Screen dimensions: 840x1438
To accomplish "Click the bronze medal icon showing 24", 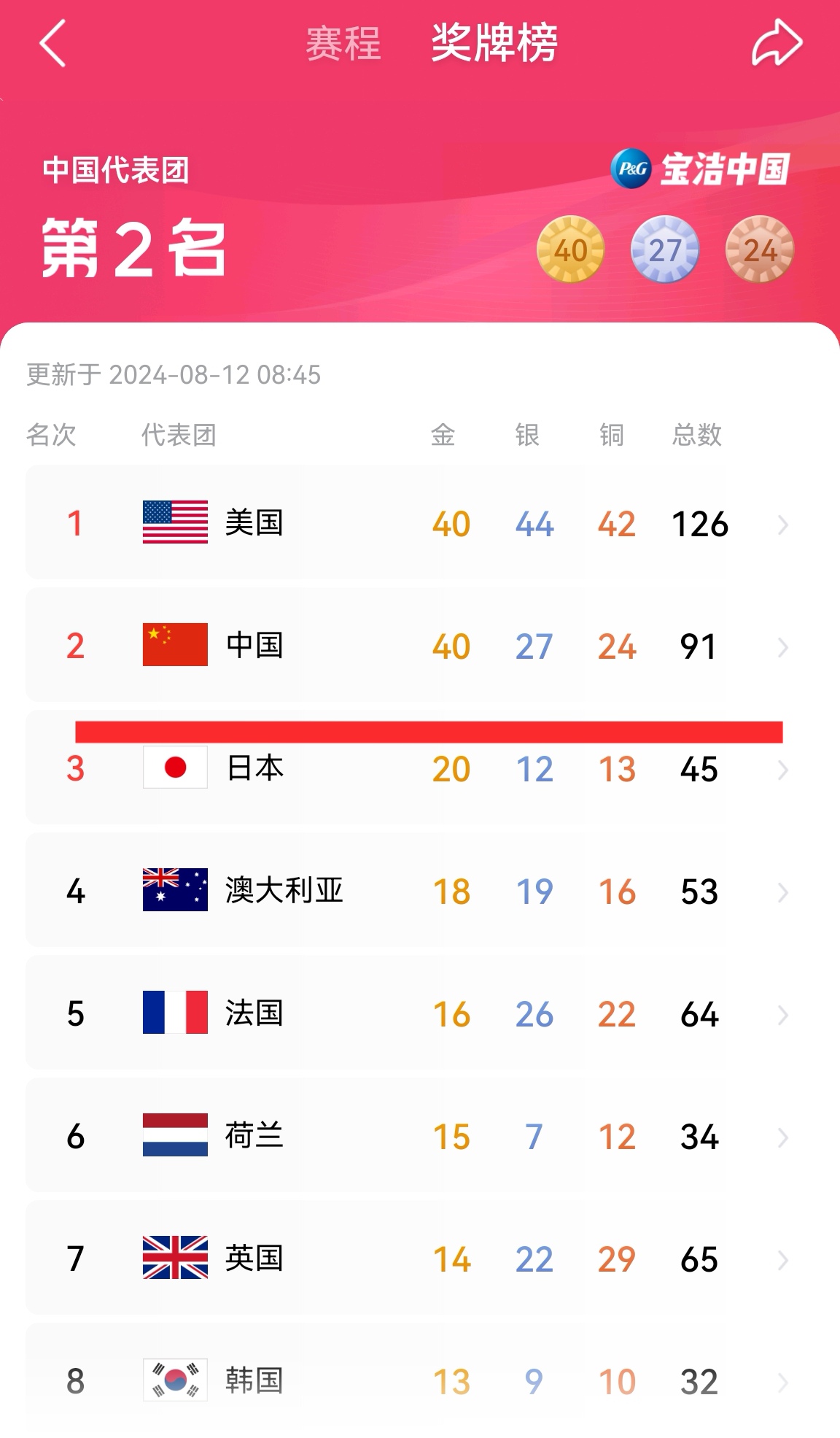I will pyautogui.click(x=761, y=249).
